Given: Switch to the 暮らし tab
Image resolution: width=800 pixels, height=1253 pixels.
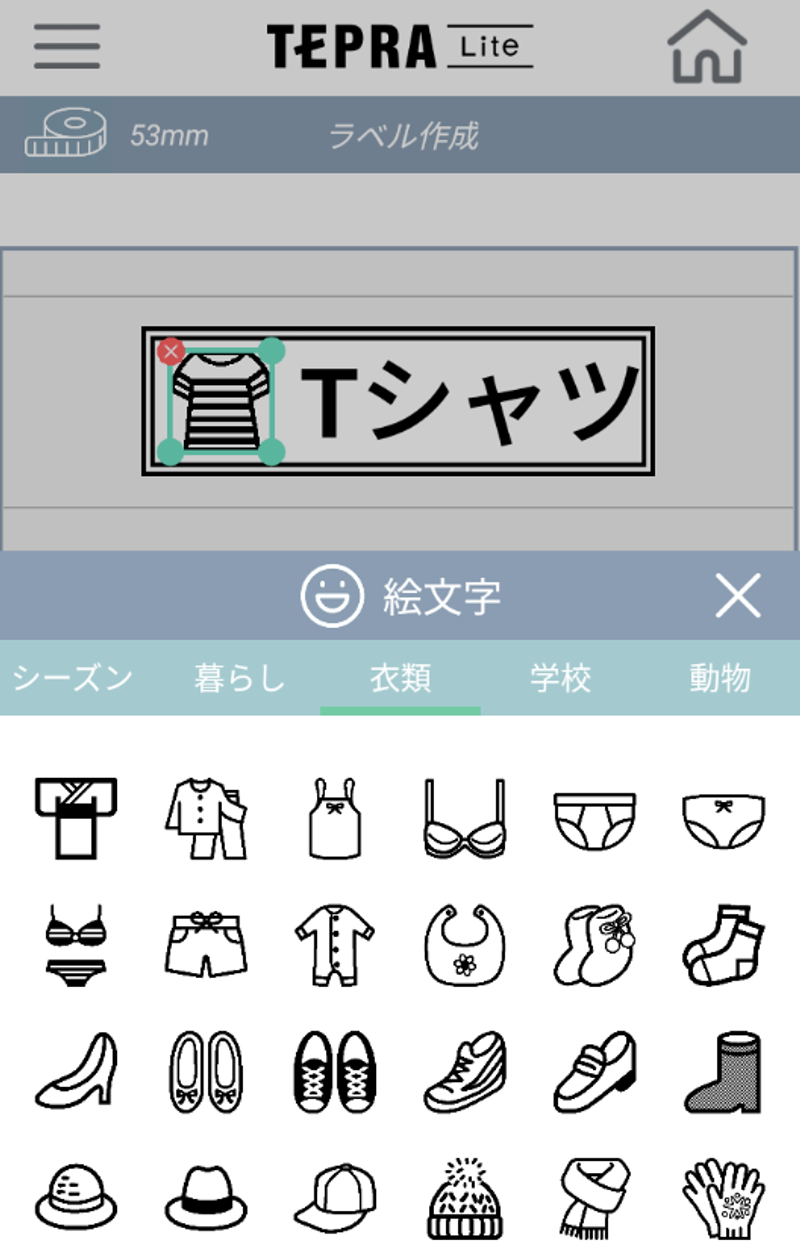Looking at the screenshot, I should 240,679.
